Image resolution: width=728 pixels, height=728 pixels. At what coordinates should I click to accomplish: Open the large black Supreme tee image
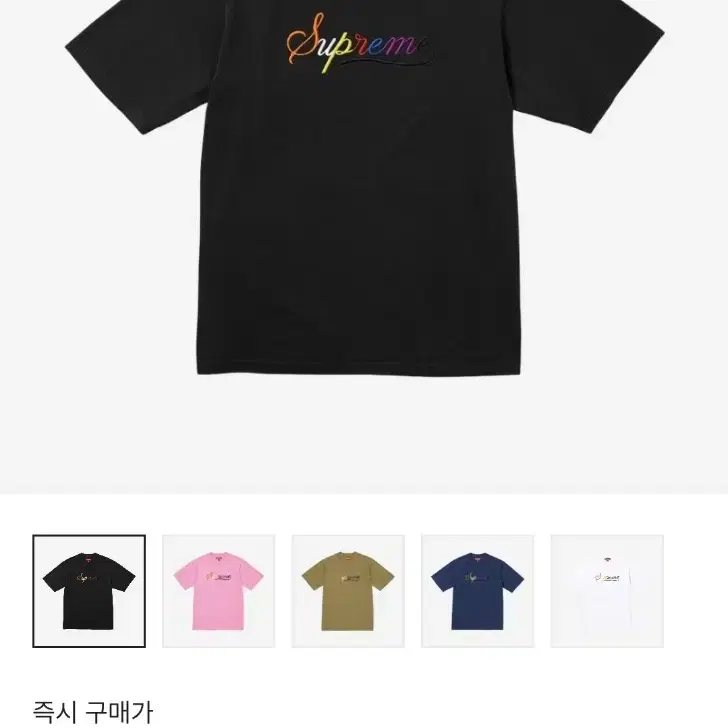click(x=364, y=200)
